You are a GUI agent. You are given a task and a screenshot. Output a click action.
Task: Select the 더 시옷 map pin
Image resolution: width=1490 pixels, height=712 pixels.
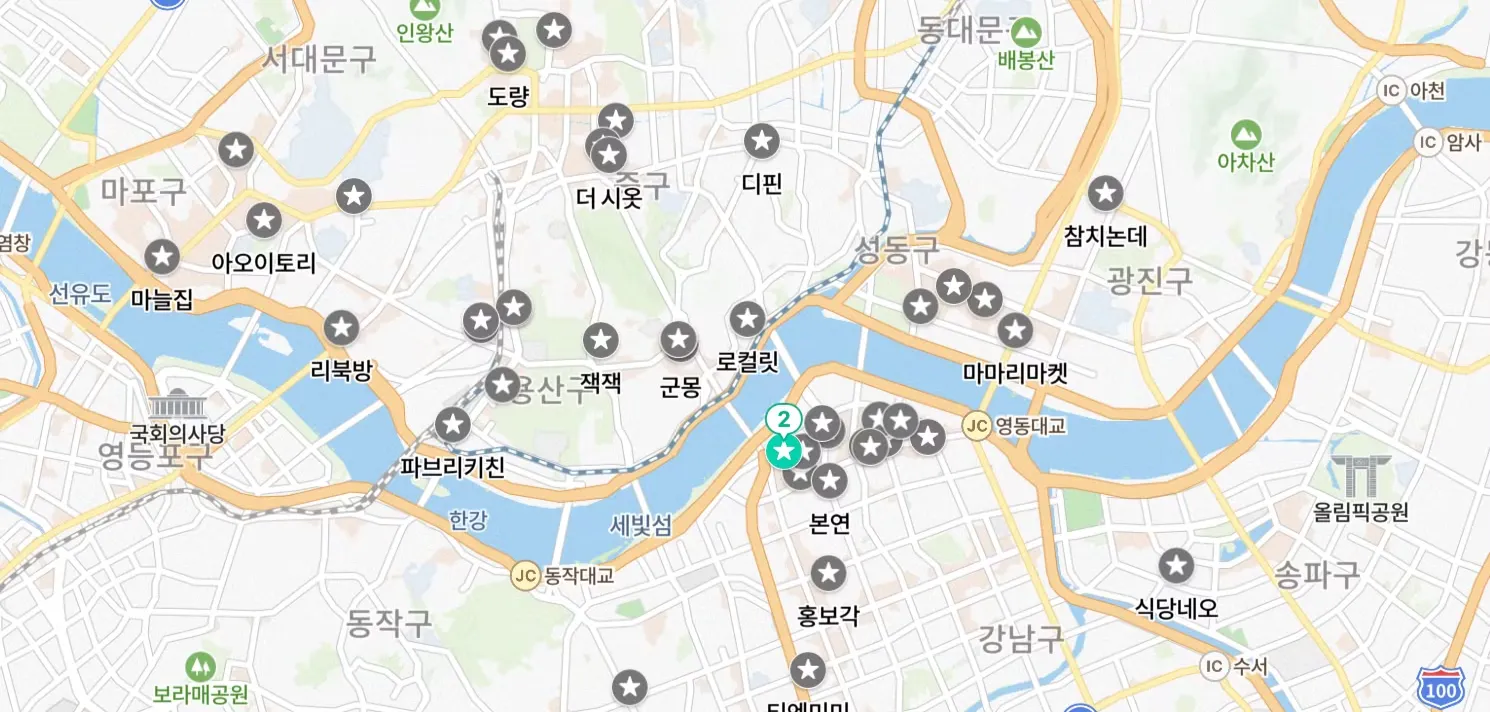609,155
